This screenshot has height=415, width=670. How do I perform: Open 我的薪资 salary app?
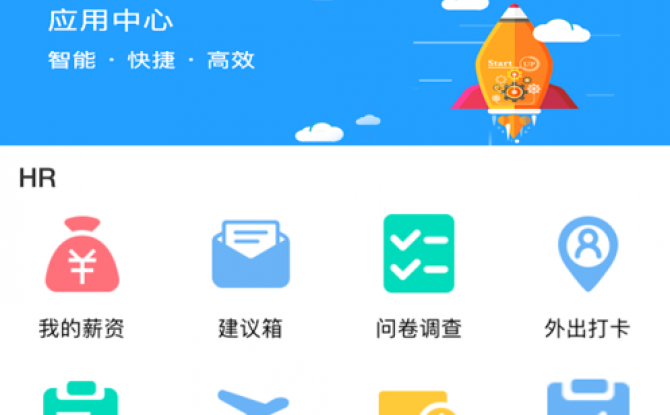[82, 256]
